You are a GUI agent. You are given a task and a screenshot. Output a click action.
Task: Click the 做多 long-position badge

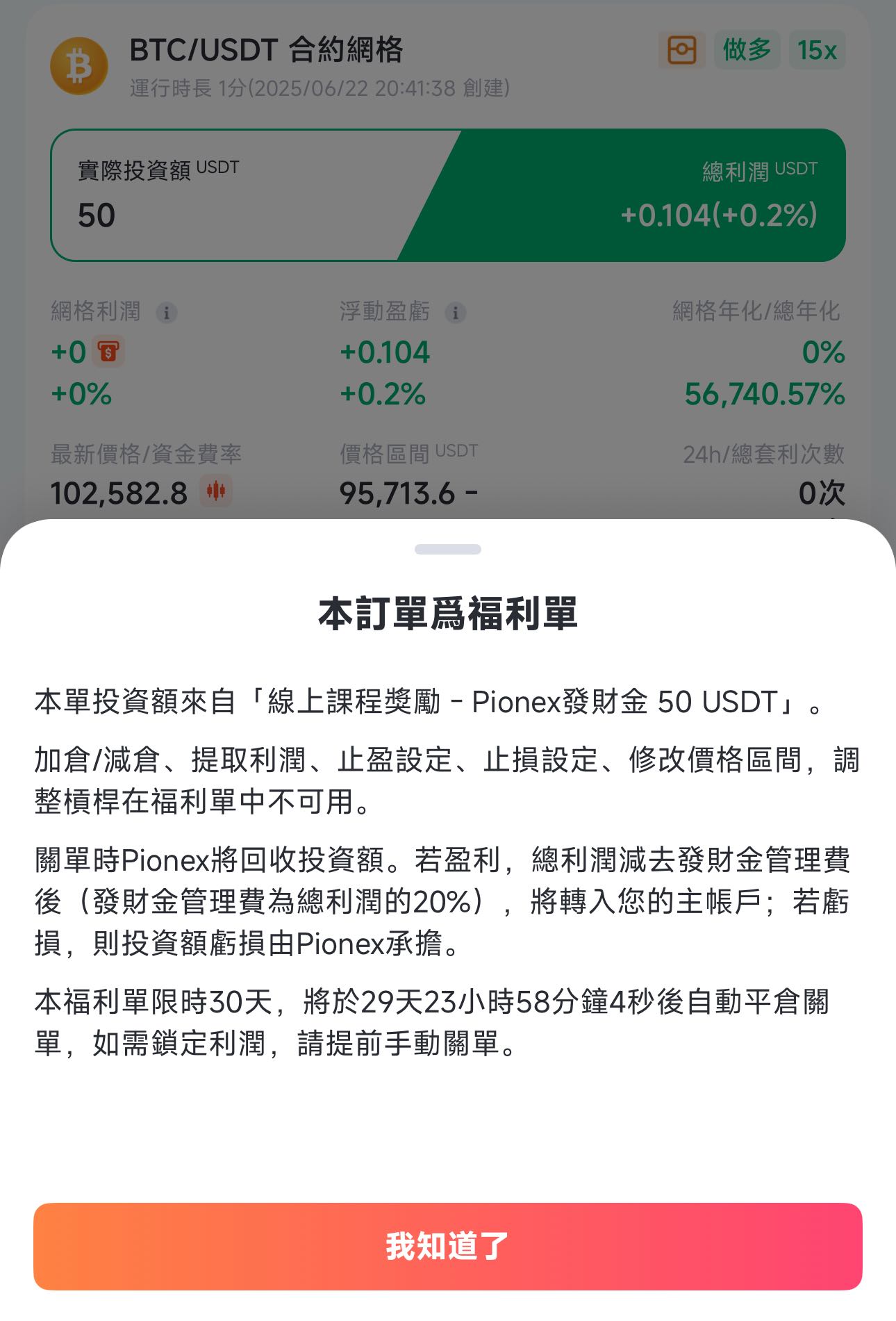[x=747, y=50]
